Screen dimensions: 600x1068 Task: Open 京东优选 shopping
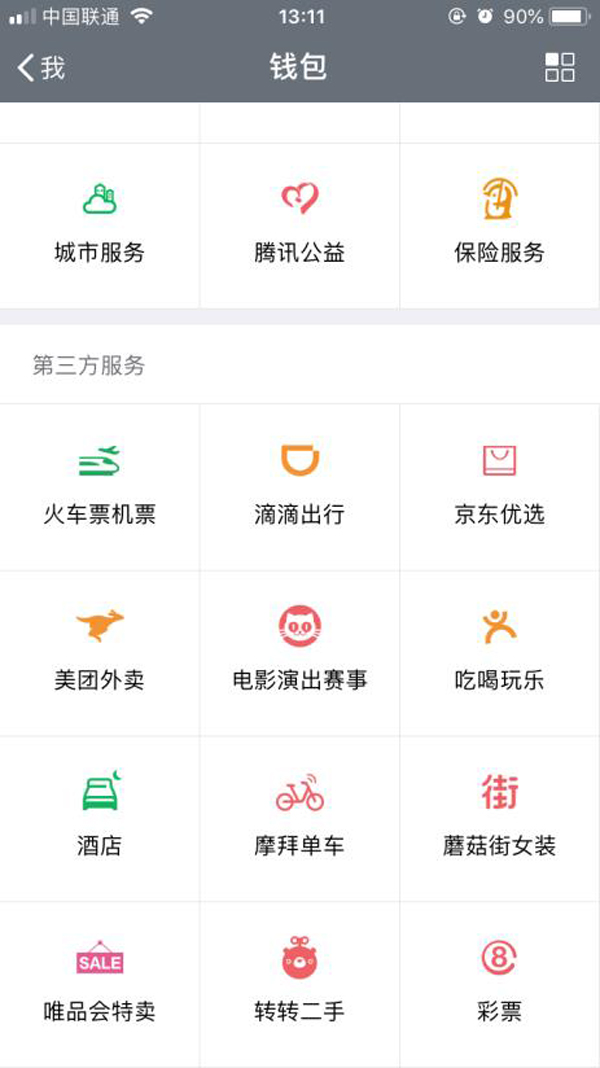click(499, 487)
